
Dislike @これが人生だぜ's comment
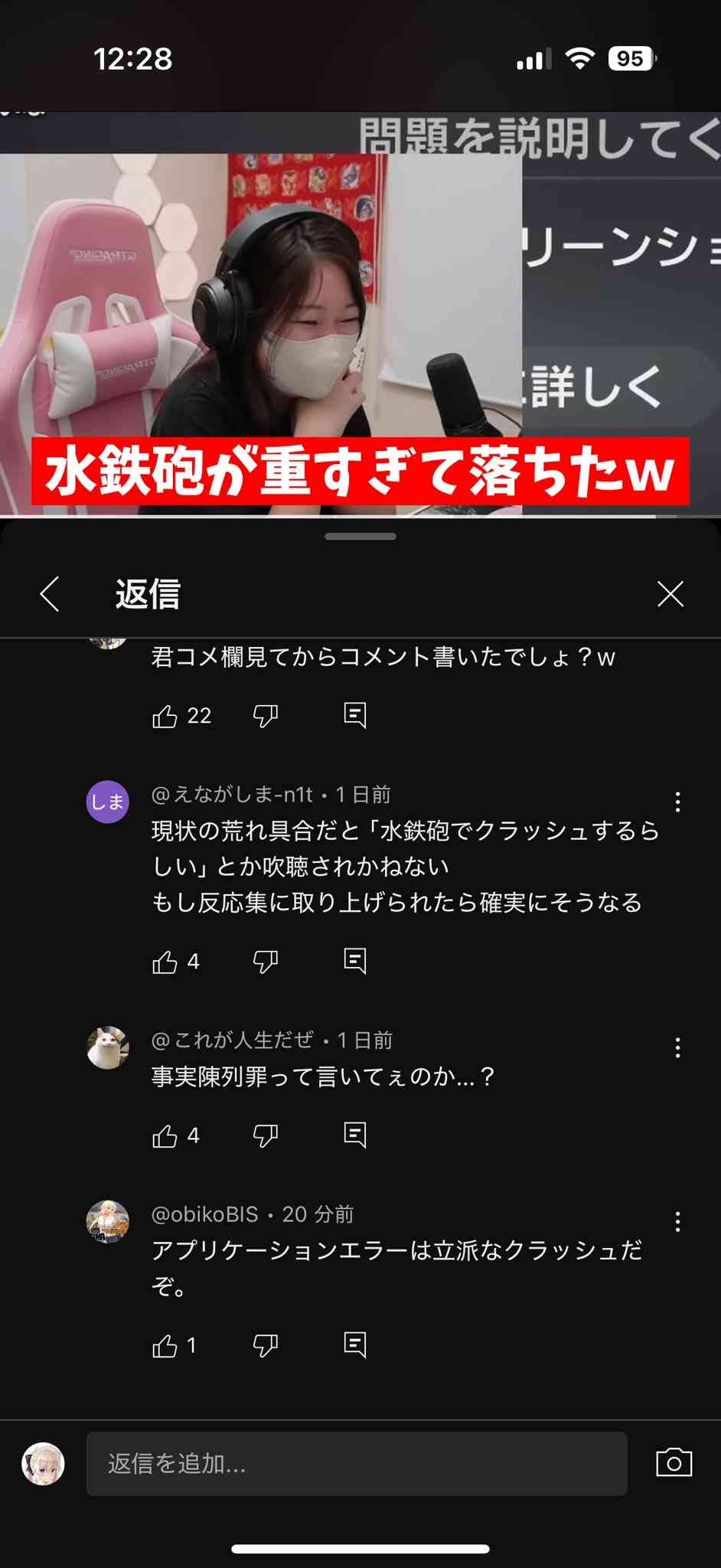click(x=265, y=1136)
